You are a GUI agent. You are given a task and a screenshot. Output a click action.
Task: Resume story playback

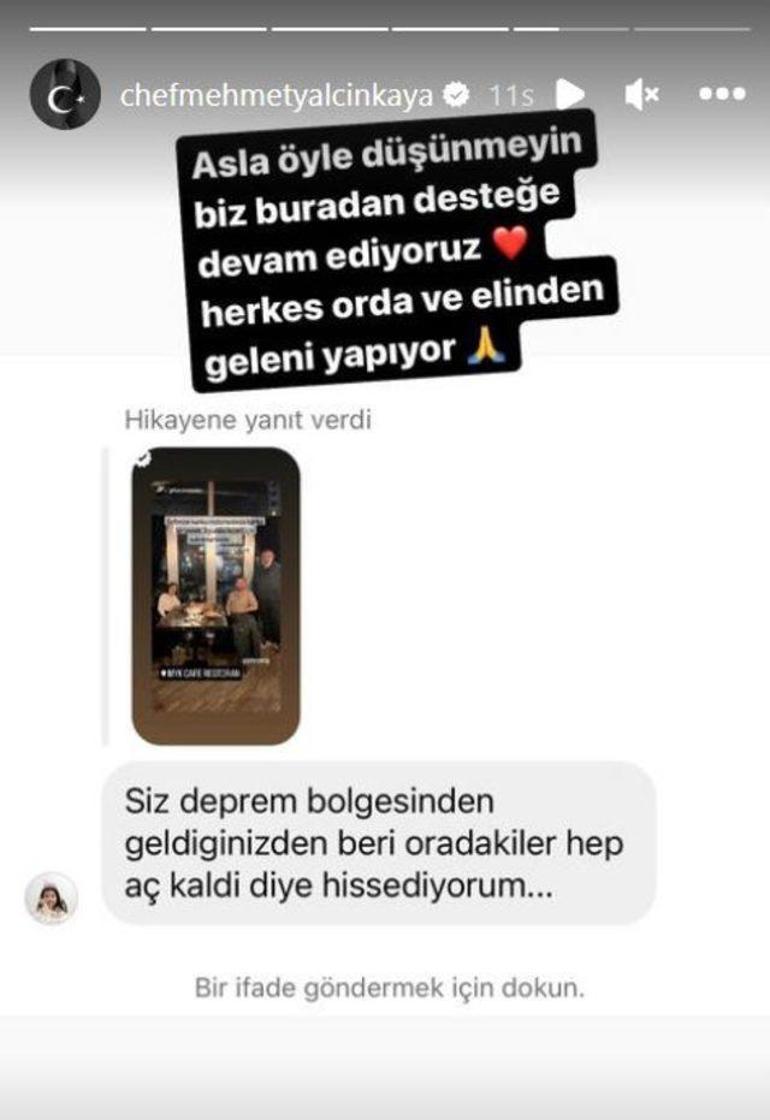point(570,94)
